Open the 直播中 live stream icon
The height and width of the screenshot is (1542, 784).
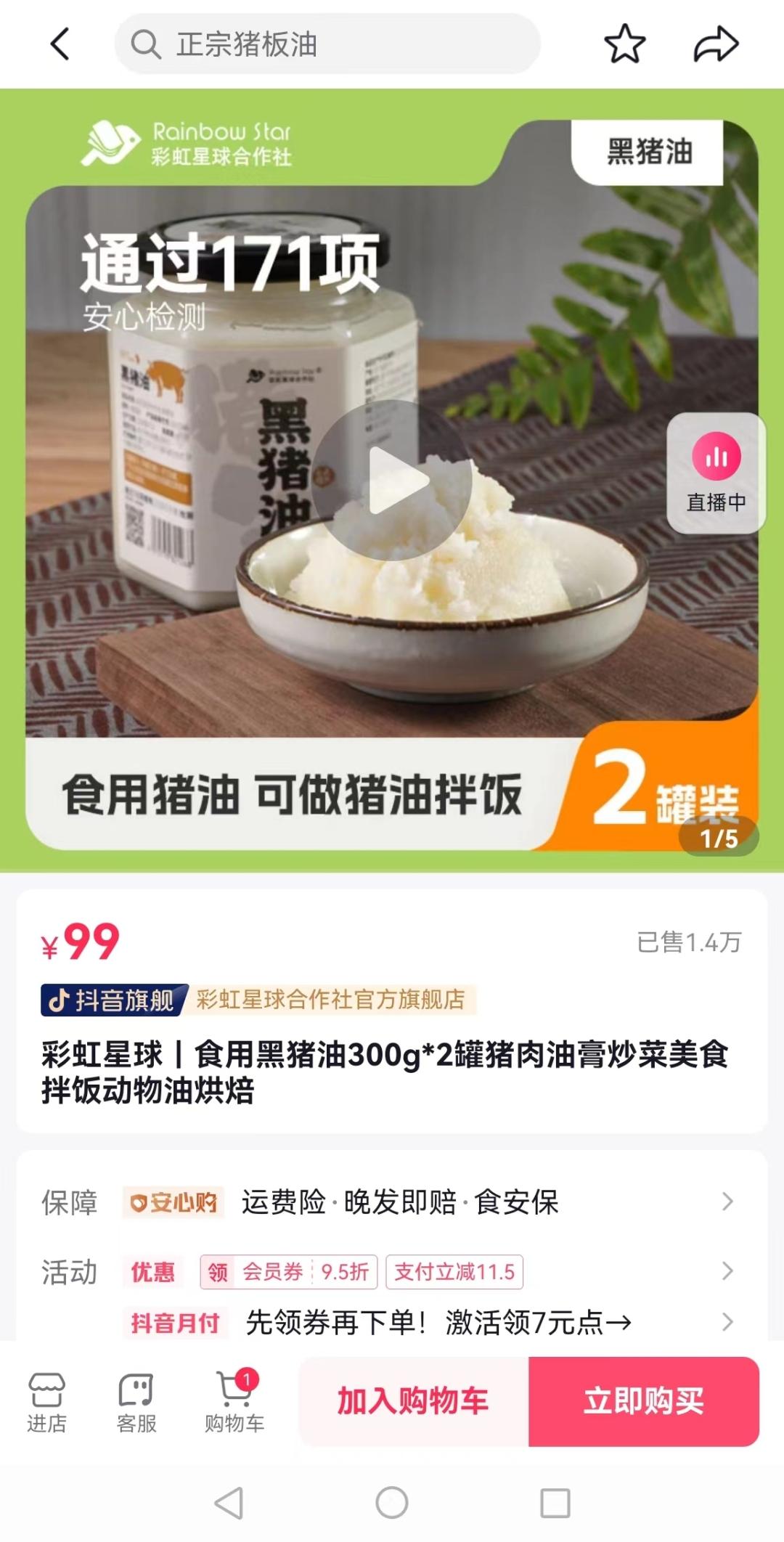point(715,457)
